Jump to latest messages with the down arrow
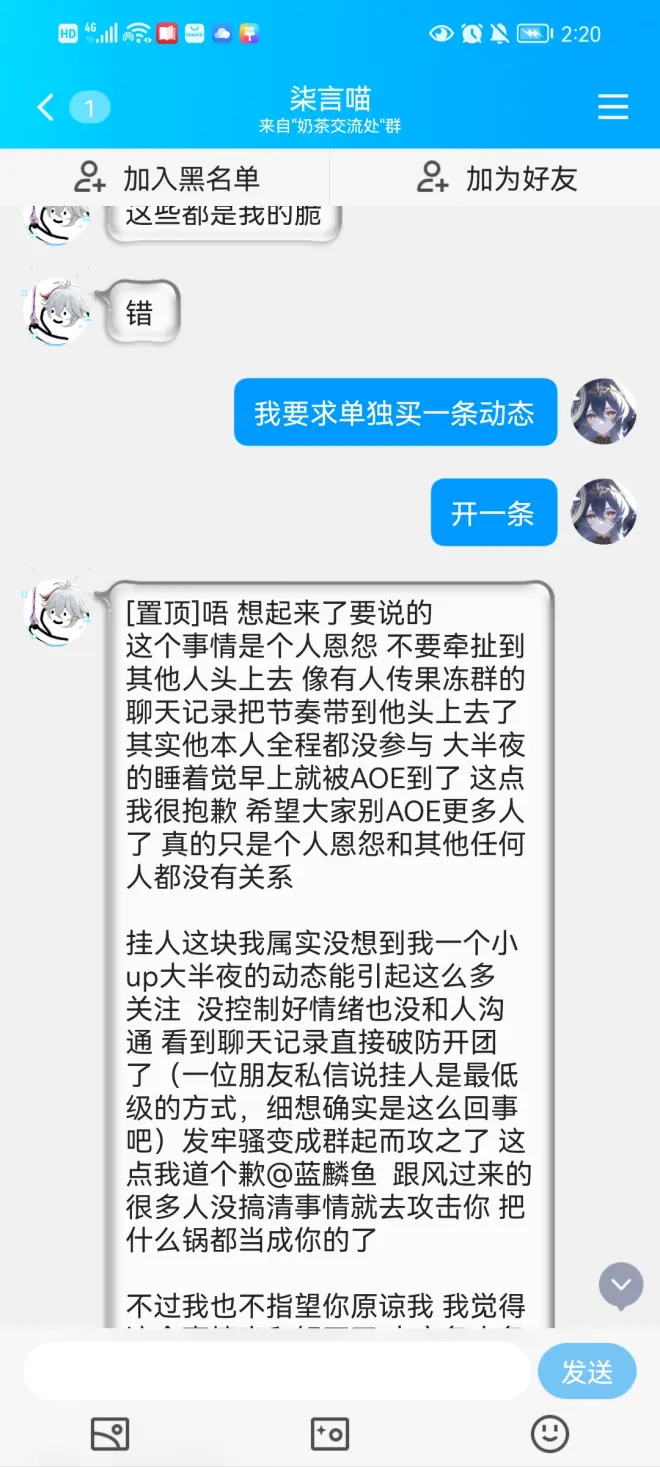 click(x=620, y=1285)
